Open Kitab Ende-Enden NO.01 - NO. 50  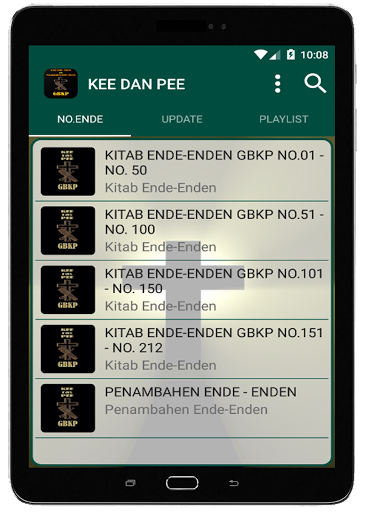click(182, 171)
